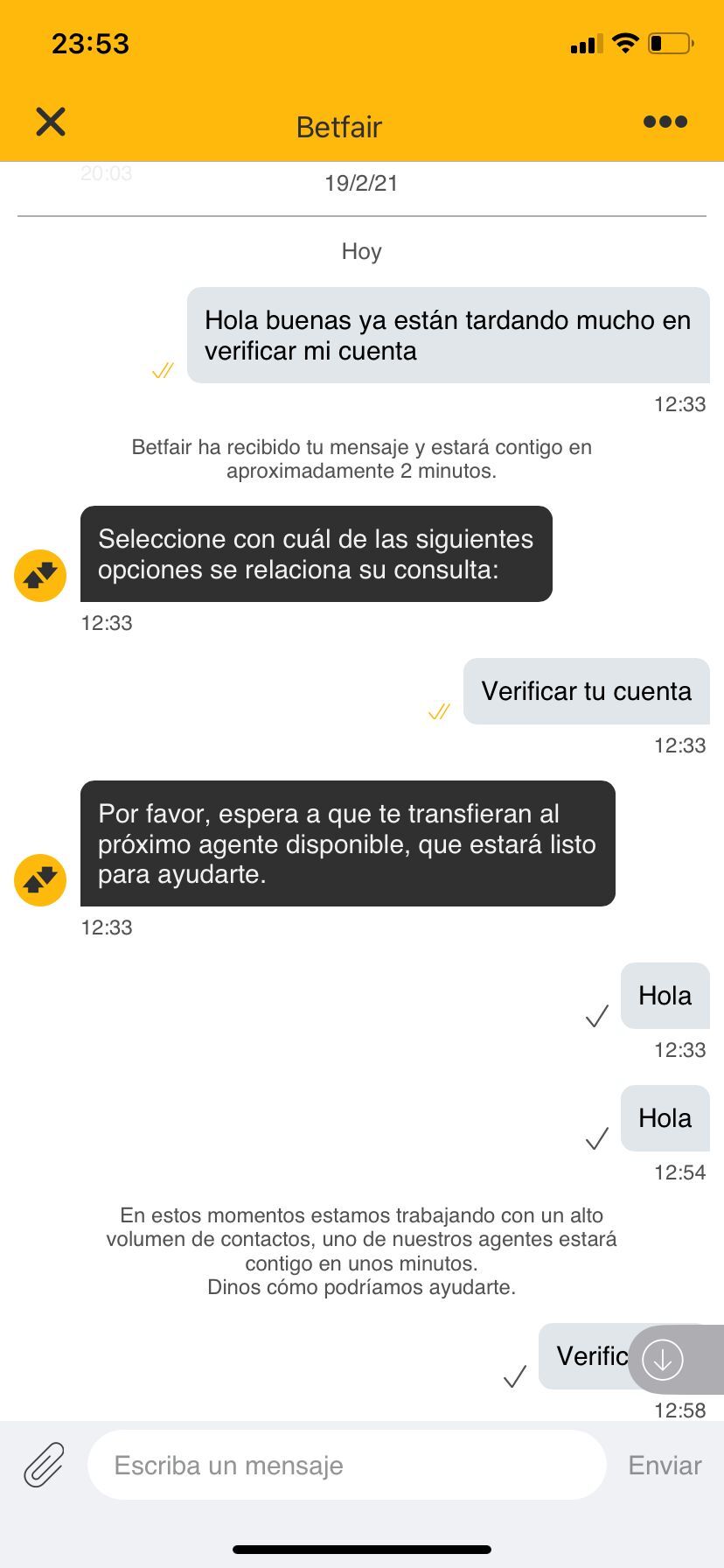724x1568 pixels.
Task: Close the Betfair chat window
Action: coord(51,122)
